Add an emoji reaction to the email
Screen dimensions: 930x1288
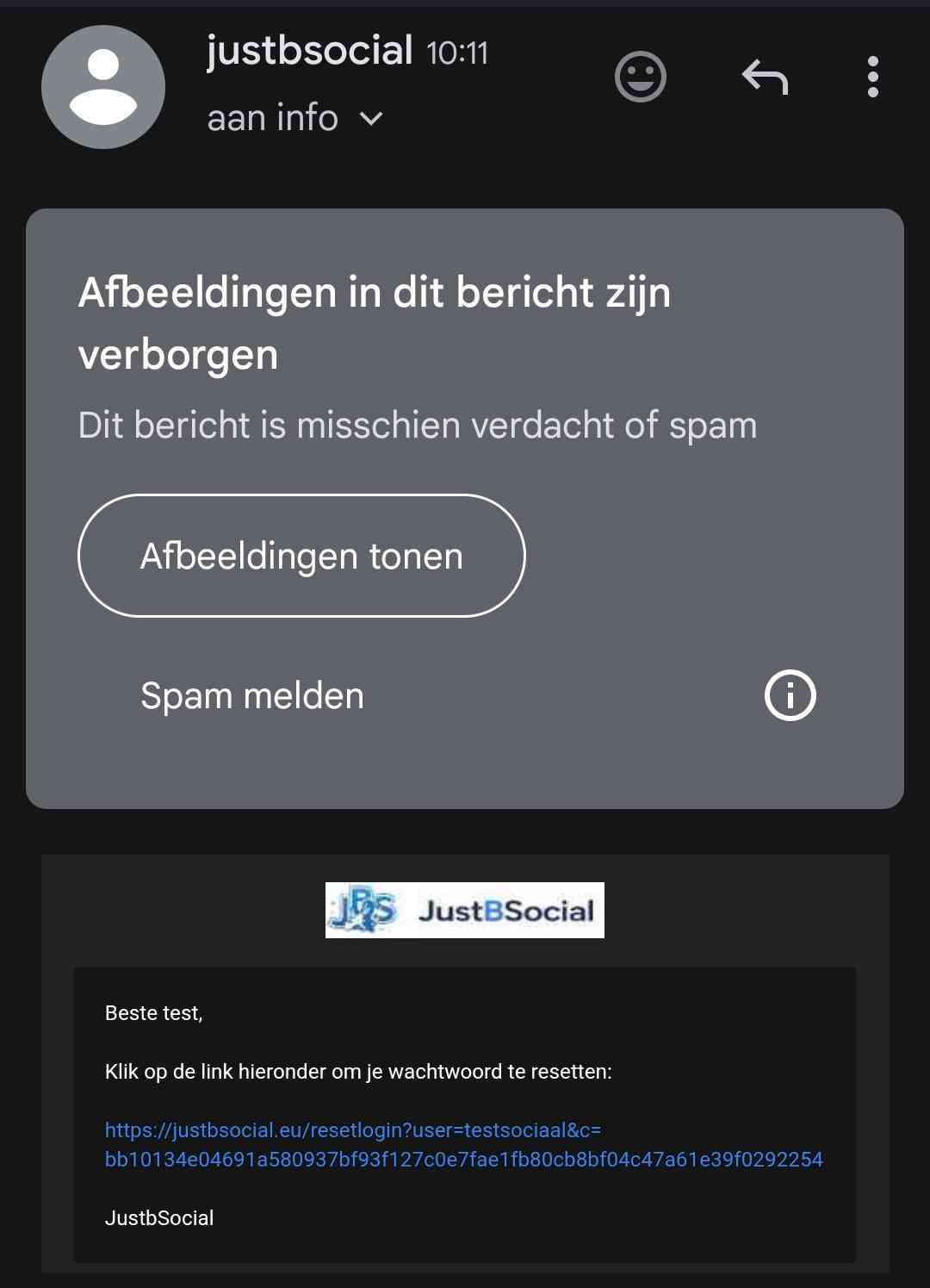(x=641, y=78)
